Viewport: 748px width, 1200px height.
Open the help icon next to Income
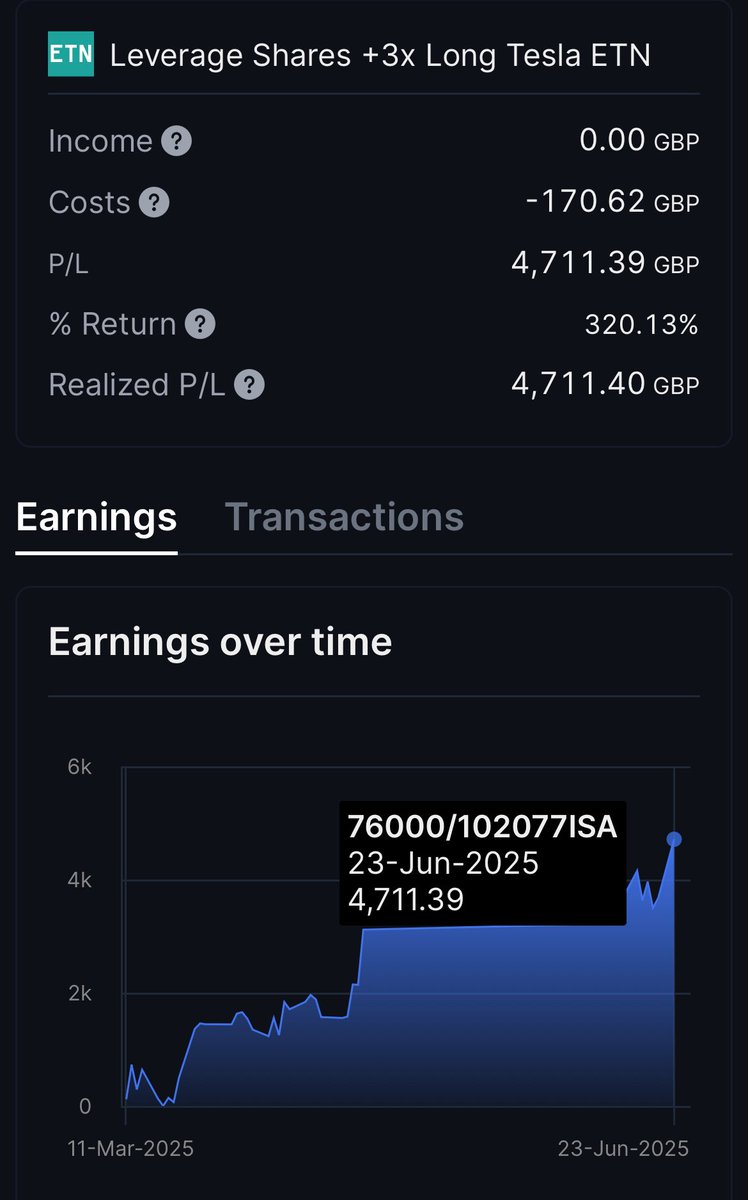tap(177, 142)
